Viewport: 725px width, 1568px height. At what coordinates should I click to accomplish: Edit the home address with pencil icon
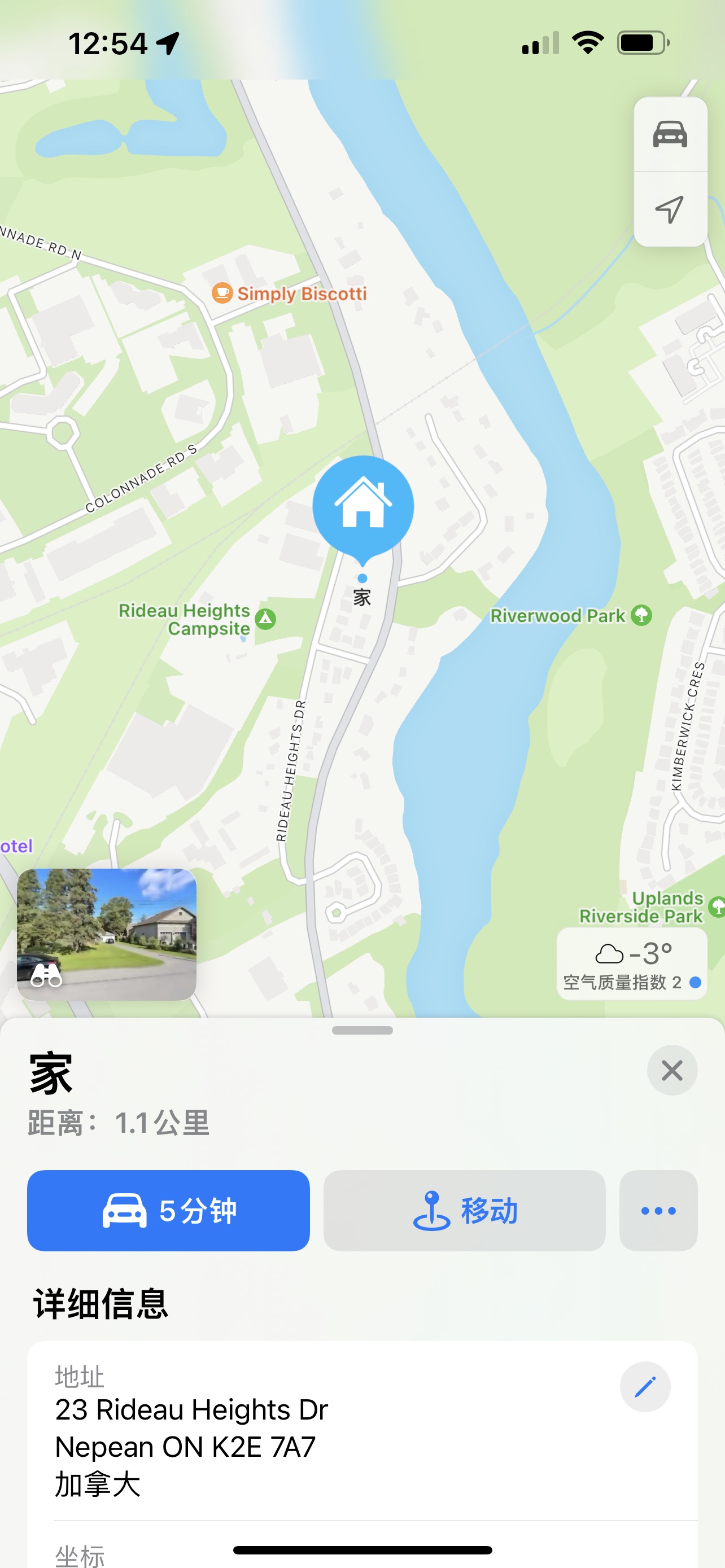[x=645, y=1386]
